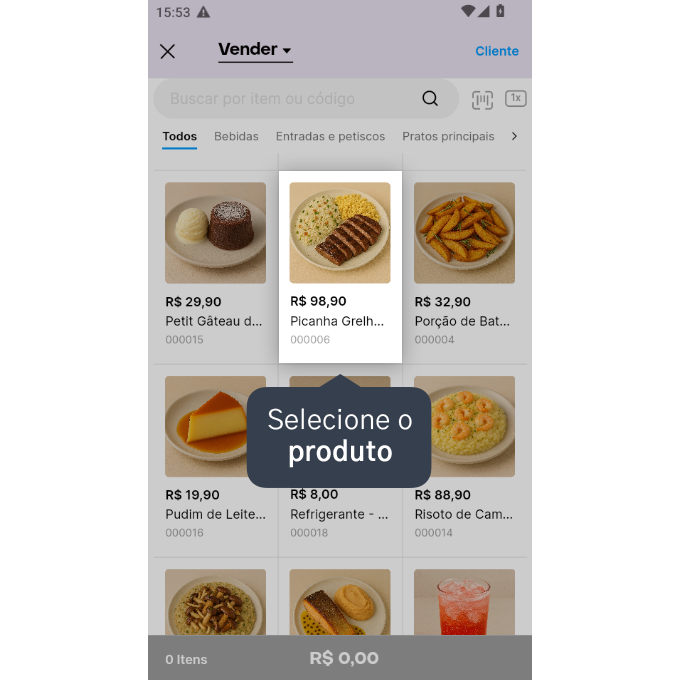Open the Cliente link
680x680 pixels.
[497, 51]
